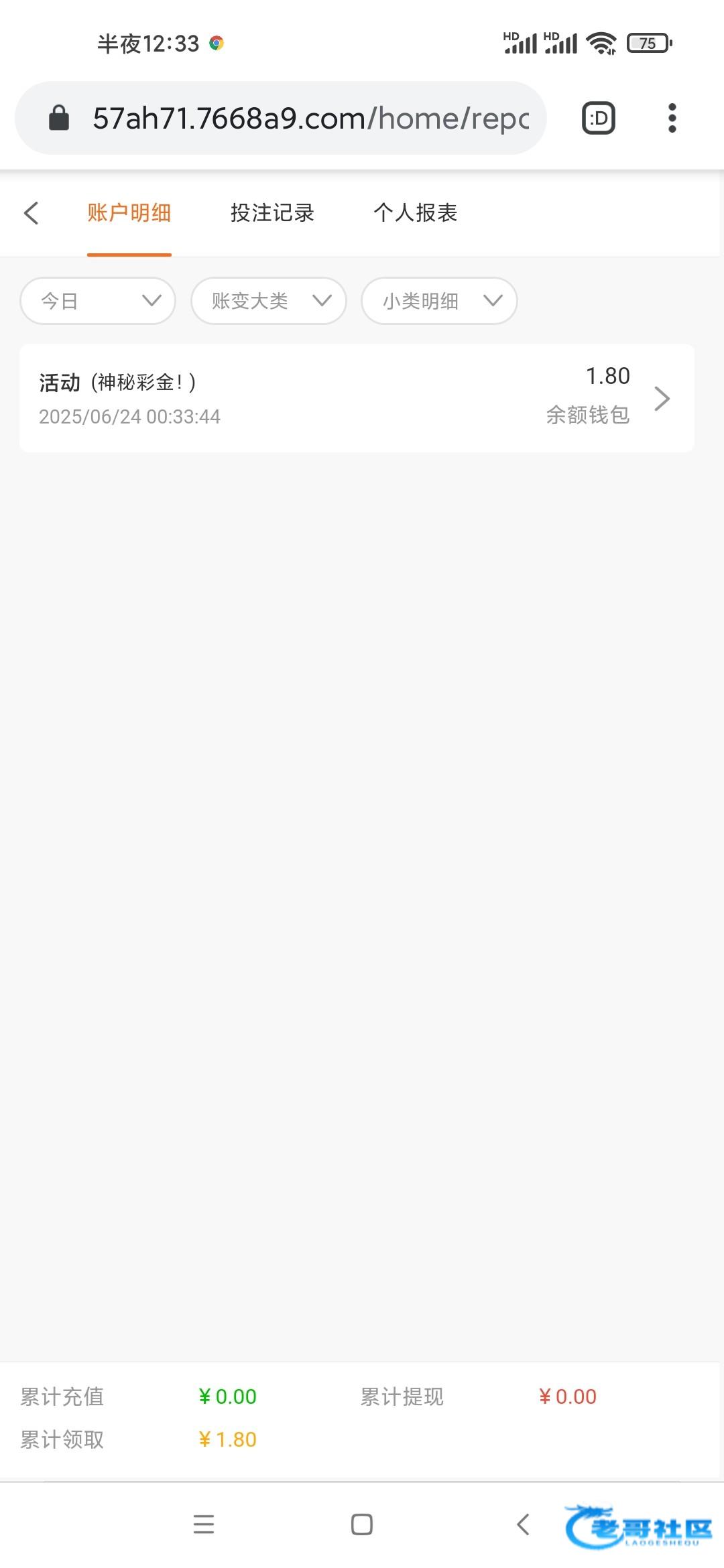
Task: Open the 小类明细 filter dropdown
Action: 439,301
